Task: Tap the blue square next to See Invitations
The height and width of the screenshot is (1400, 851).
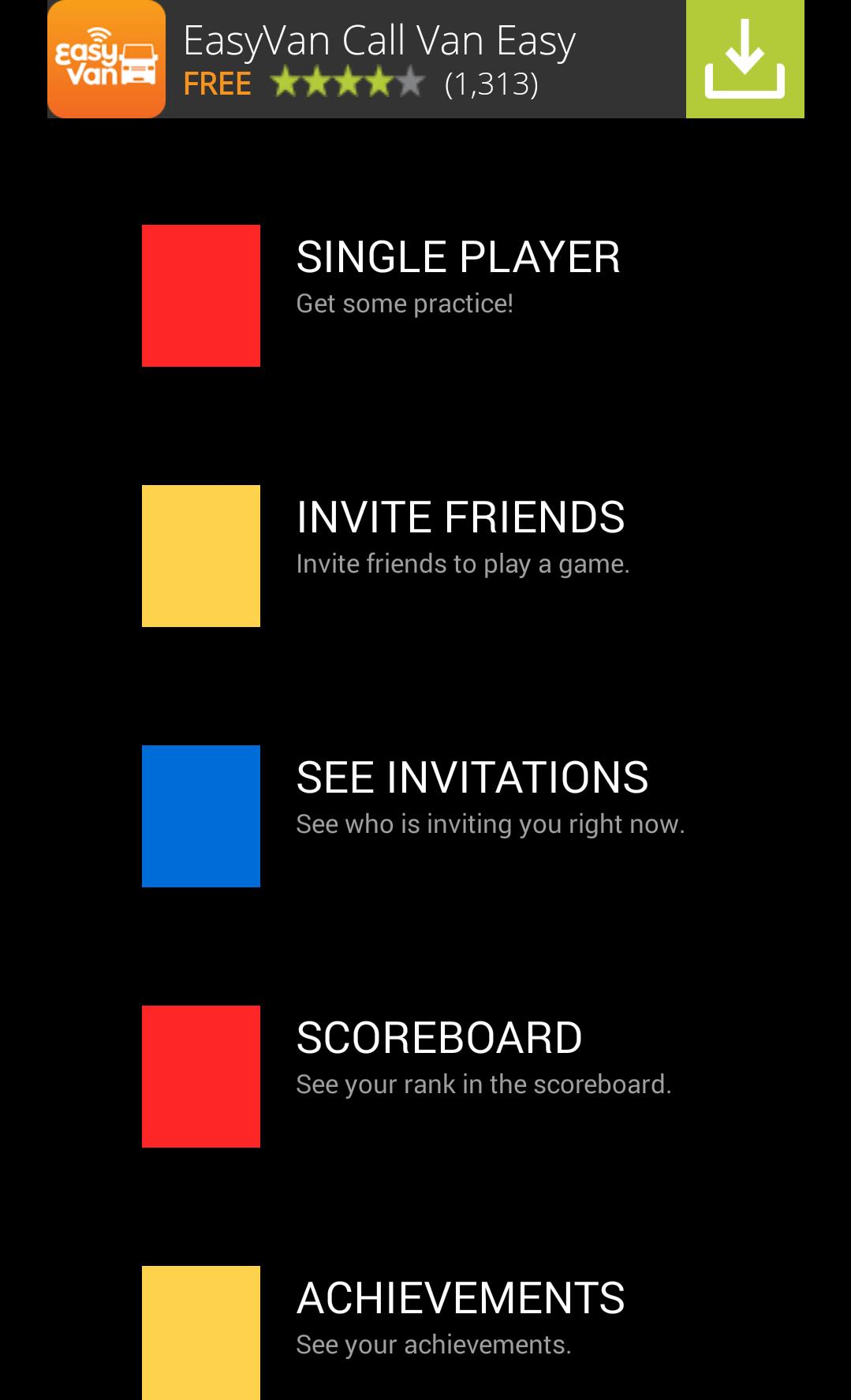Action: coord(200,816)
